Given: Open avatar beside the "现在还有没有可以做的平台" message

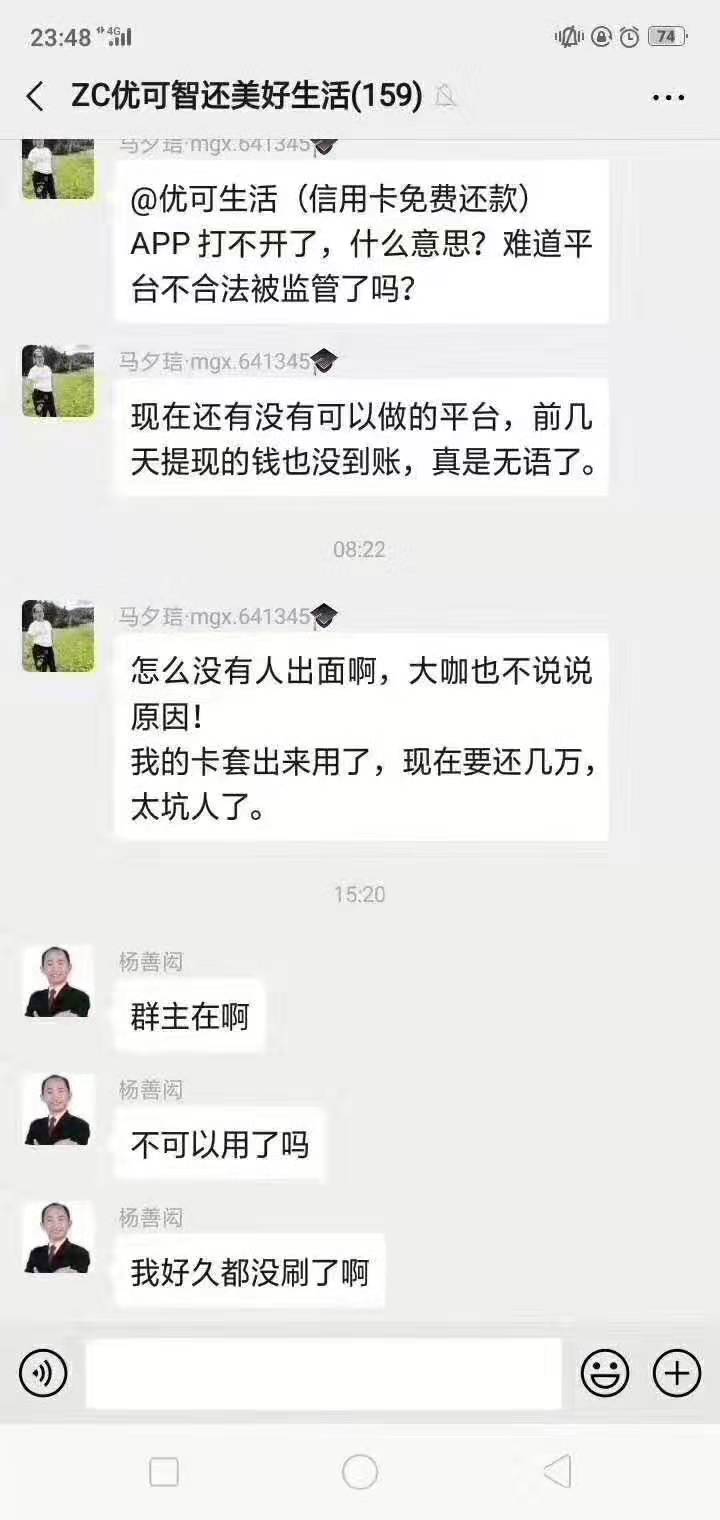Looking at the screenshot, I should click(x=58, y=381).
